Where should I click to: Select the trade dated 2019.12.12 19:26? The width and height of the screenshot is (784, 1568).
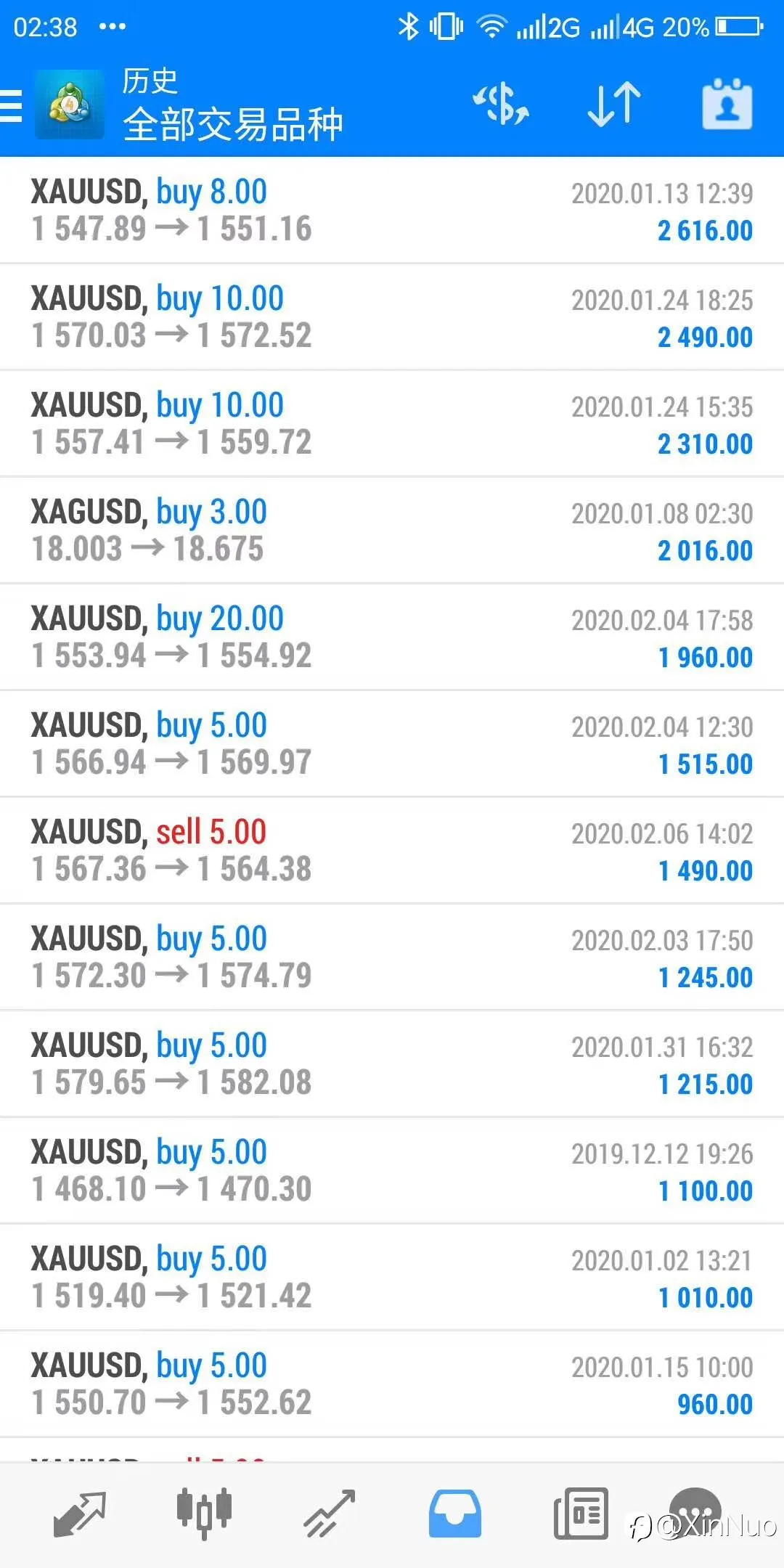[x=392, y=1171]
